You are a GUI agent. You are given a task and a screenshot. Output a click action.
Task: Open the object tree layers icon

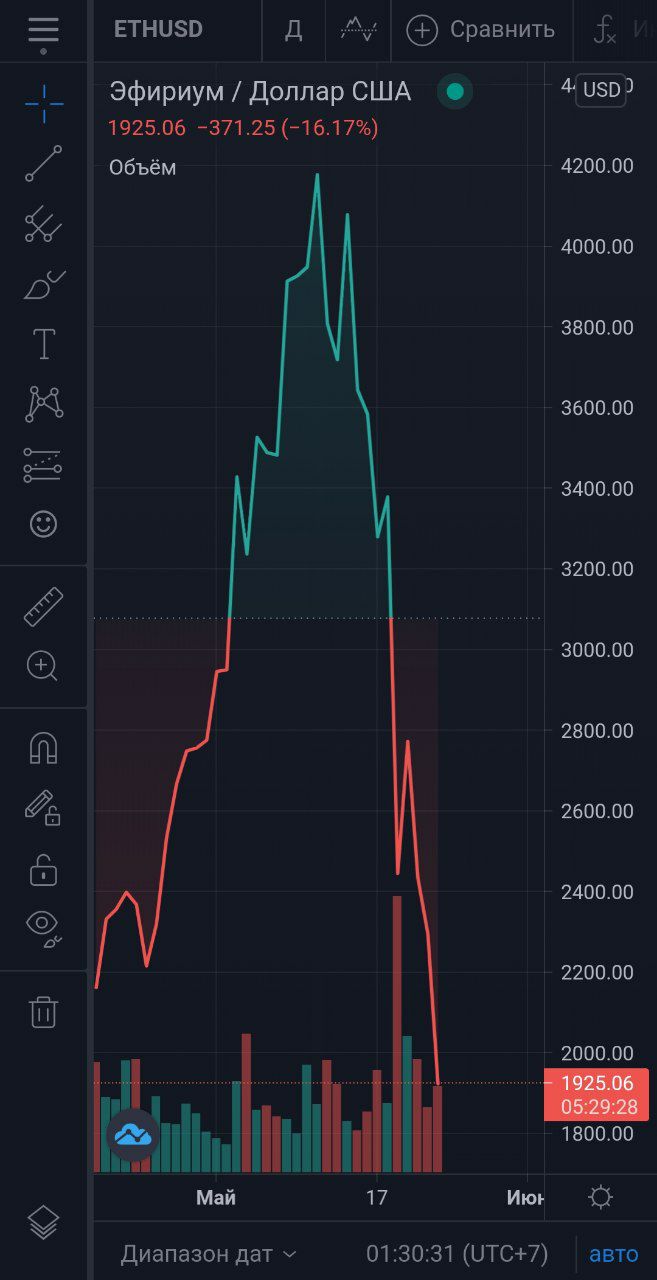tap(43, 1222)
